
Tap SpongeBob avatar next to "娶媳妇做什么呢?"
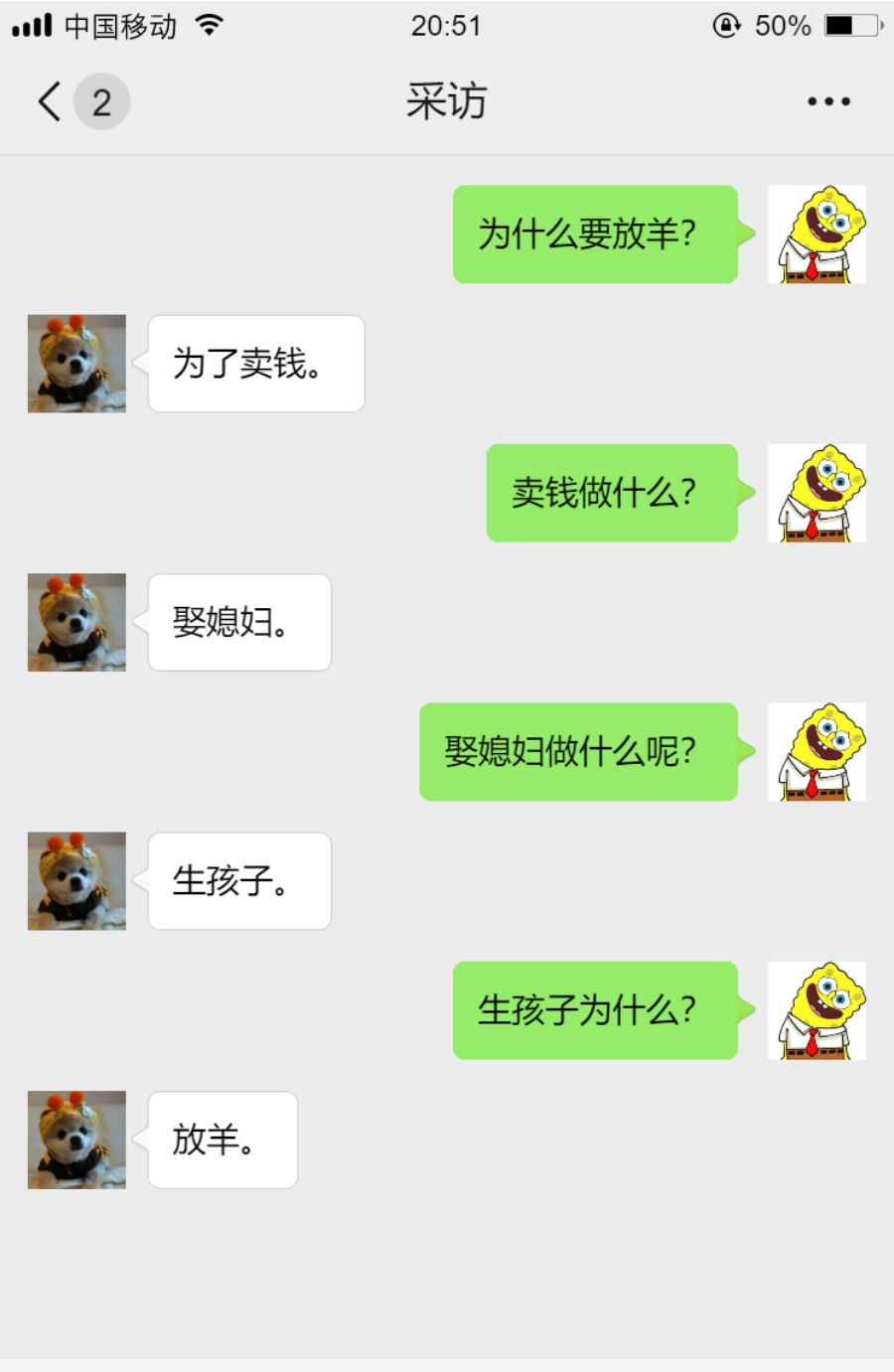817,752
